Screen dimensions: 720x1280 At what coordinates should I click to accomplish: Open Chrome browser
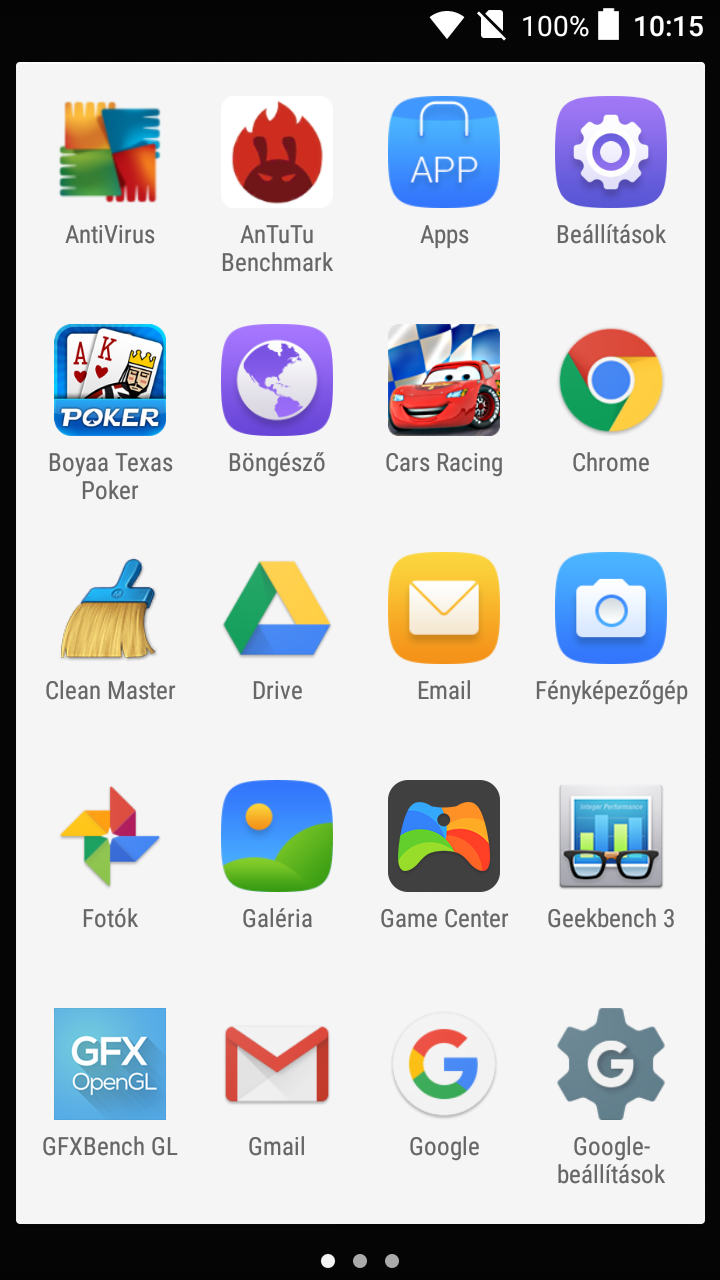[611, 380]
